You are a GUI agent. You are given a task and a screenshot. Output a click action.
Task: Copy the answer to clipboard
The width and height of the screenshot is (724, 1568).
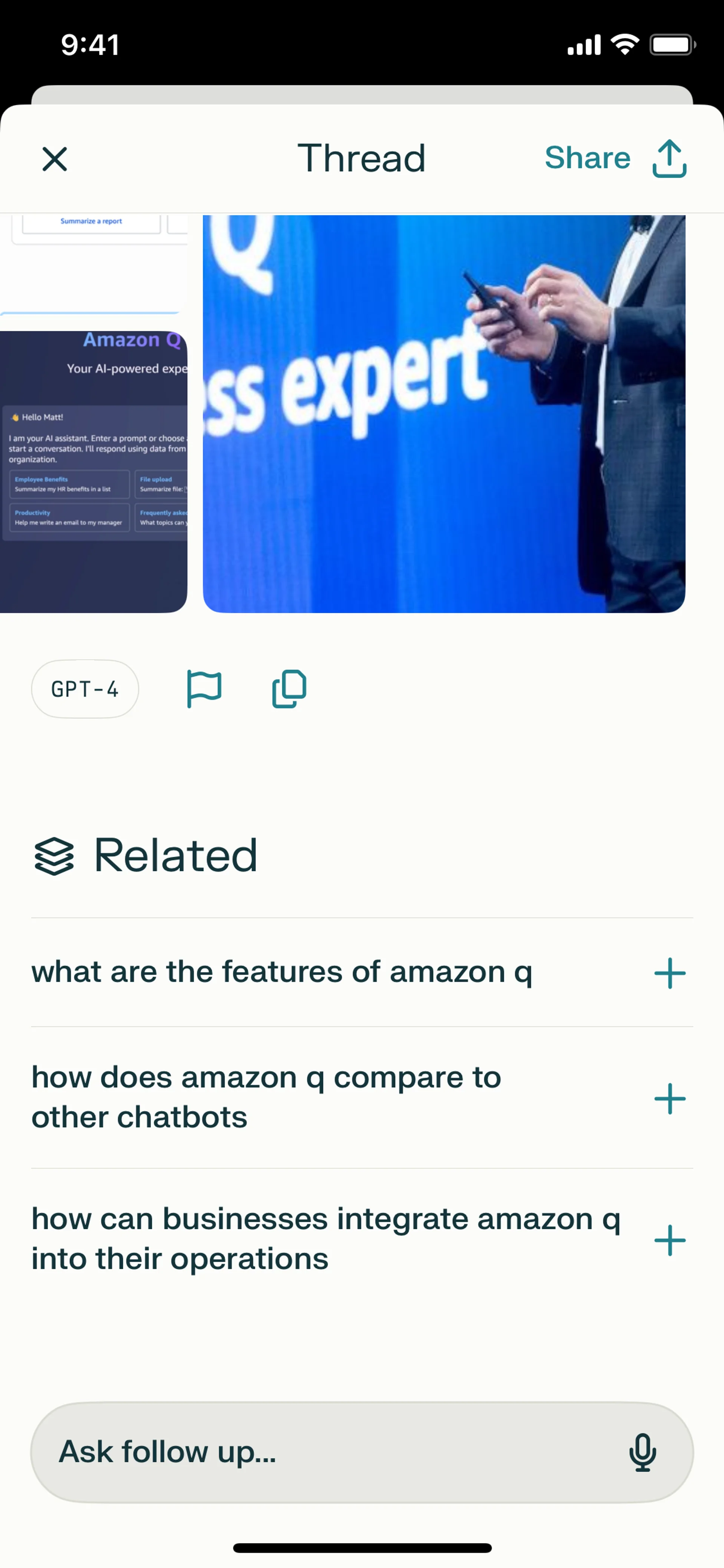pyautogui.click(x=289, y=689)
